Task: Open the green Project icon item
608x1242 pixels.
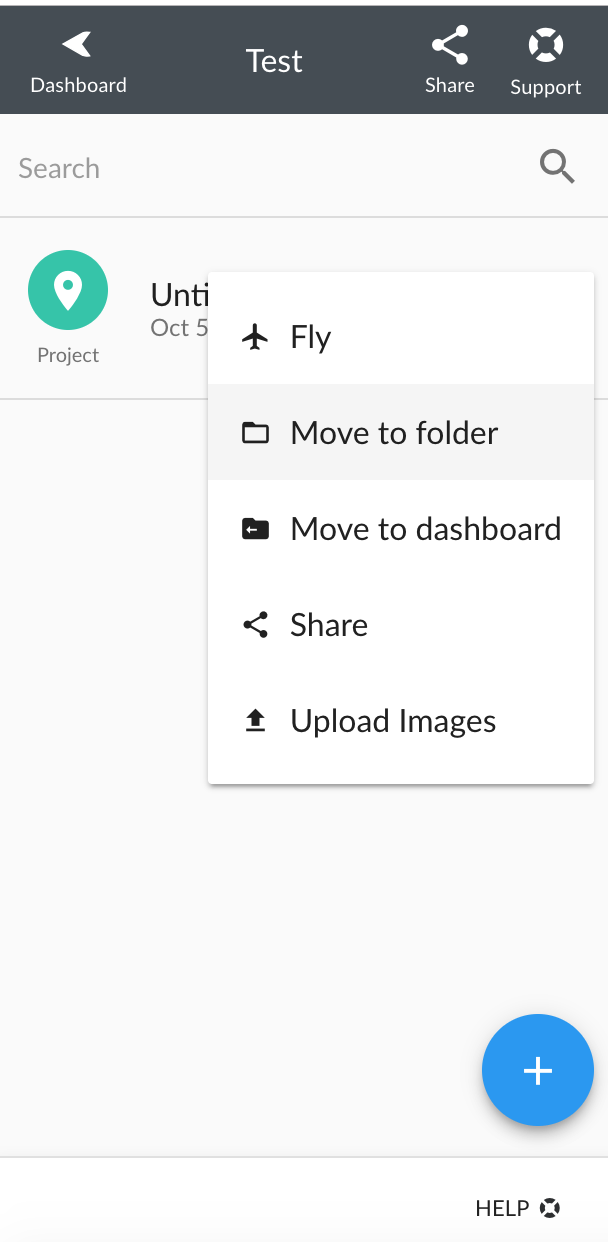Action: pyautogui.click(x=68, y=291)
